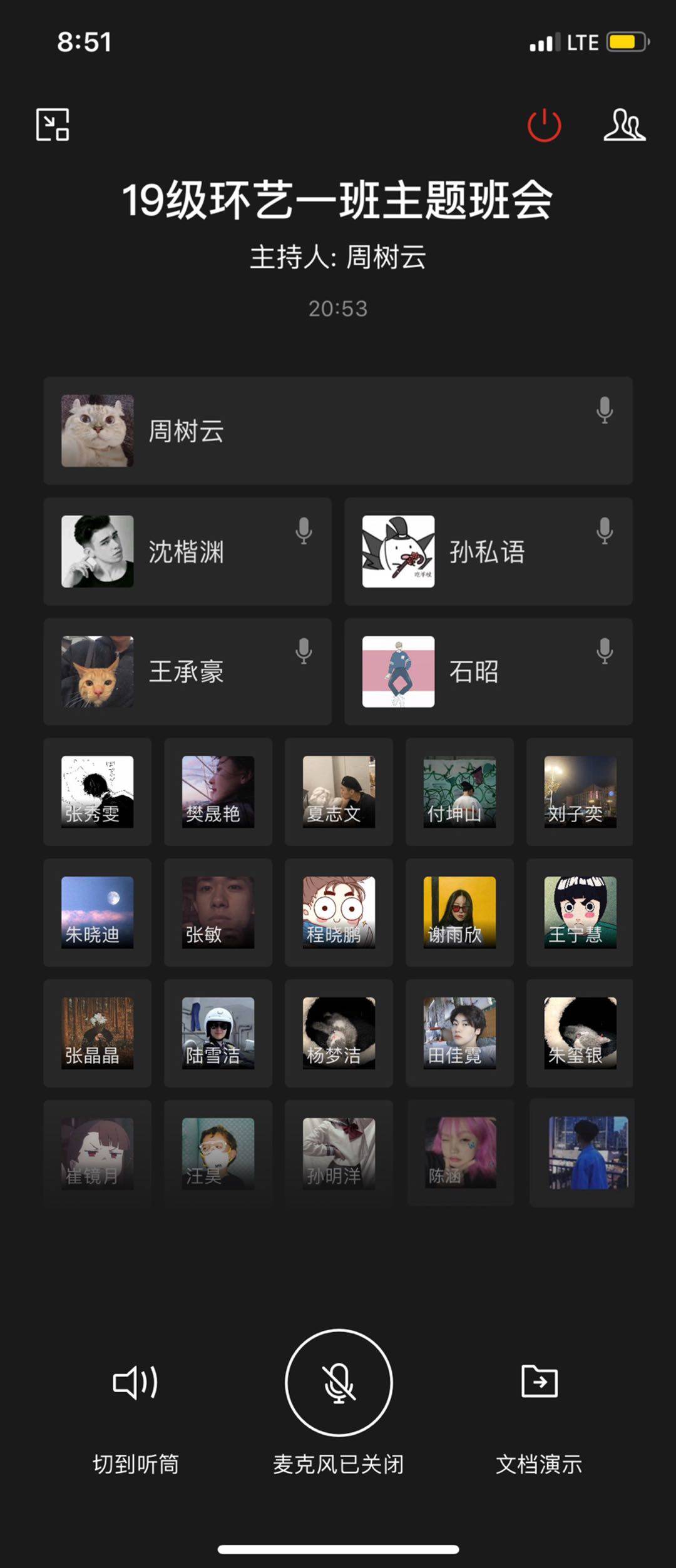Select 王承豪's participant card
Screen dimensions: 676x1568
click(x=187, y=671)
